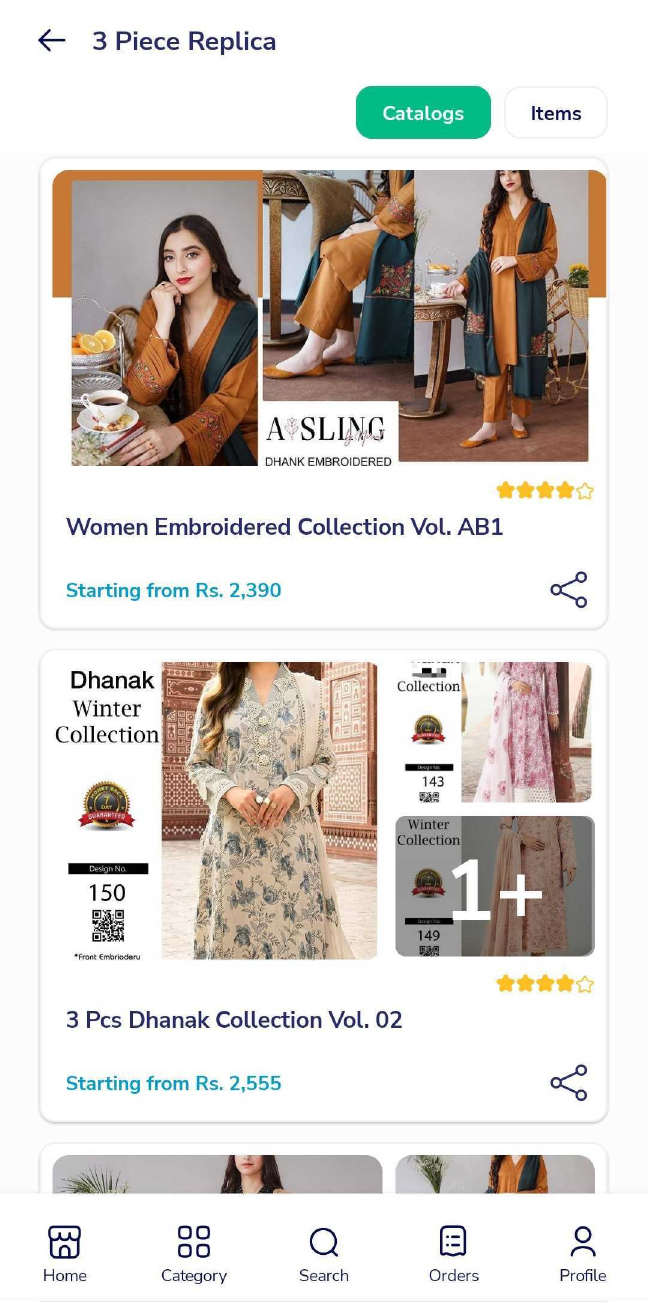Share 3 Pcs Dhanak Collection Vol. 02
649x1302 pixels.
click(x=569, y=1083)
